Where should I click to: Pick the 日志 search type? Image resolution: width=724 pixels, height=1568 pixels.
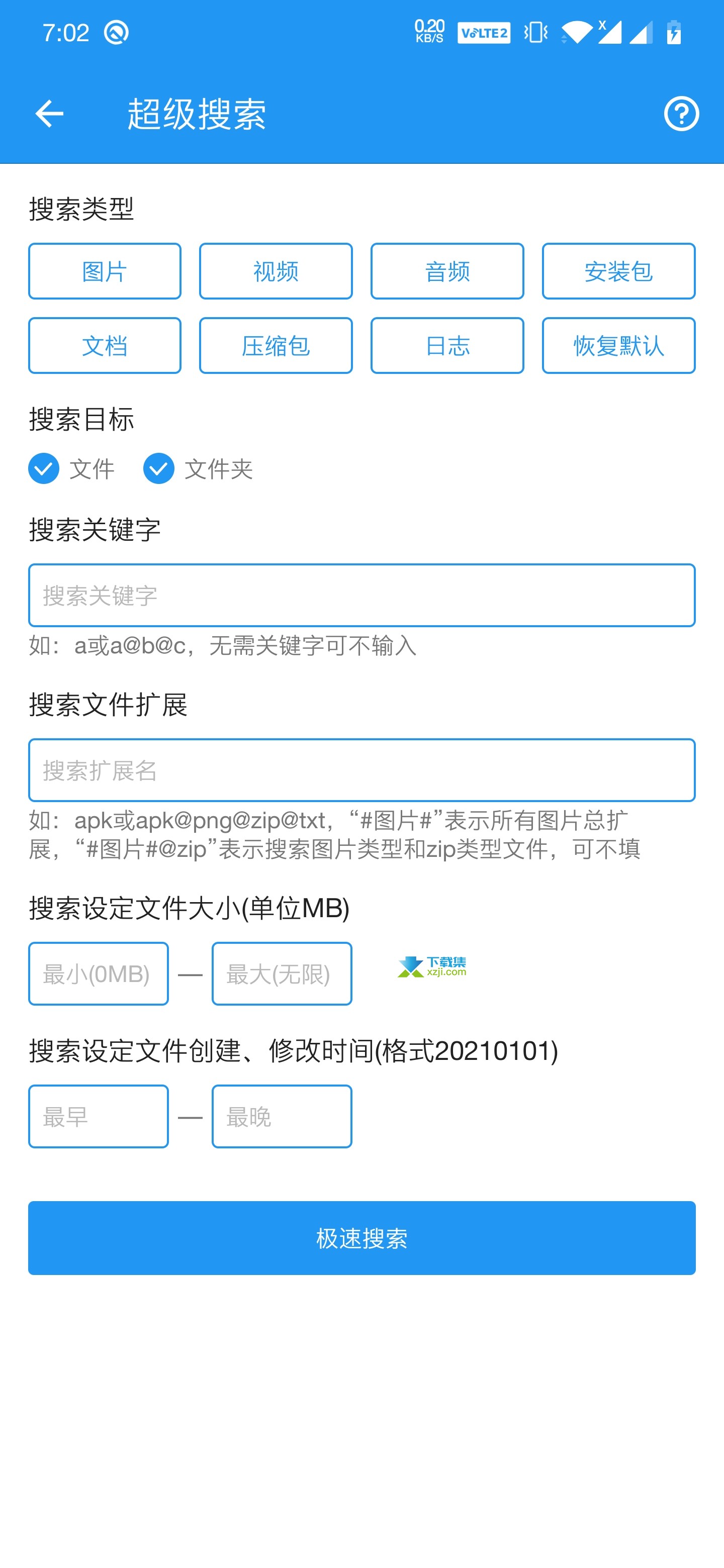(x=447, y=345)
